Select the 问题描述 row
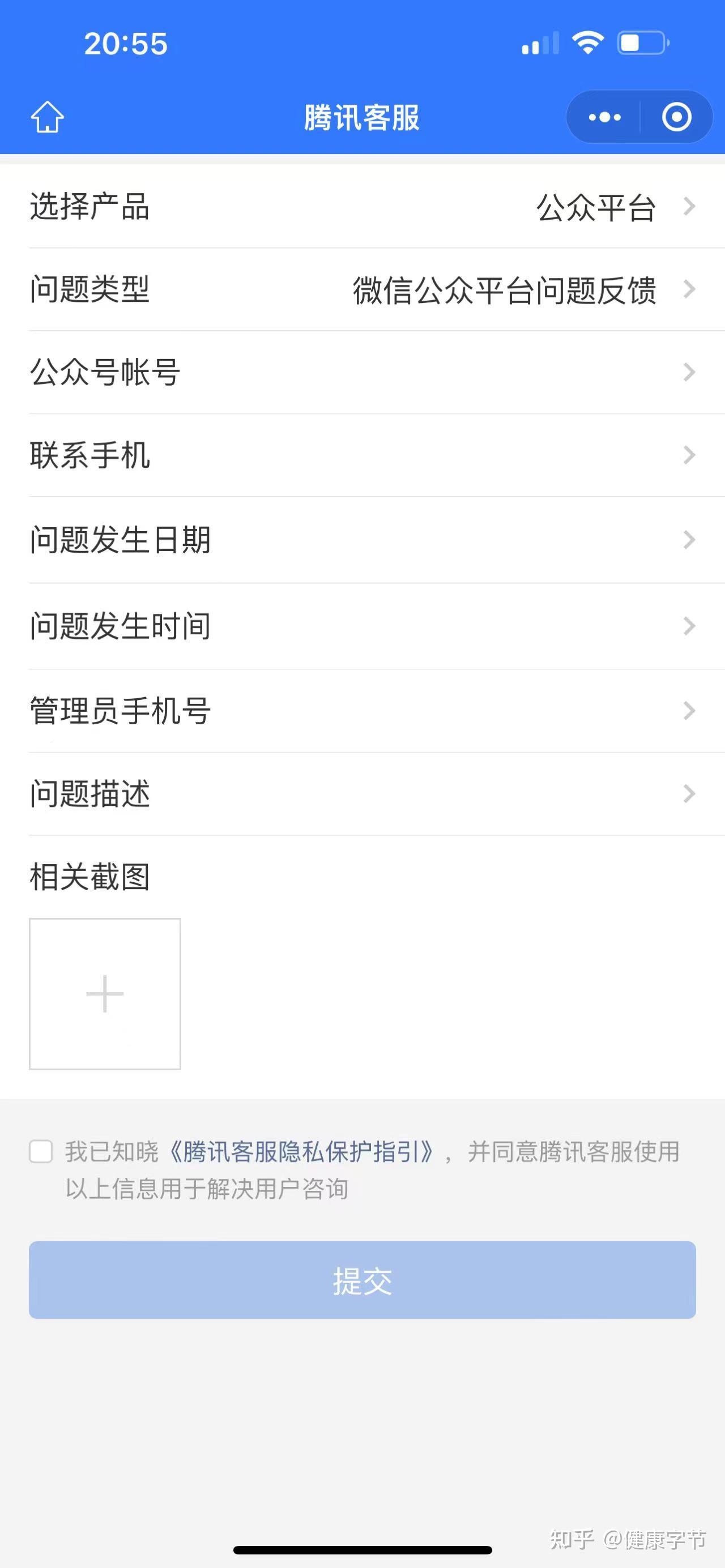This screenshot has width=725, height=1568. coord(362,793)
